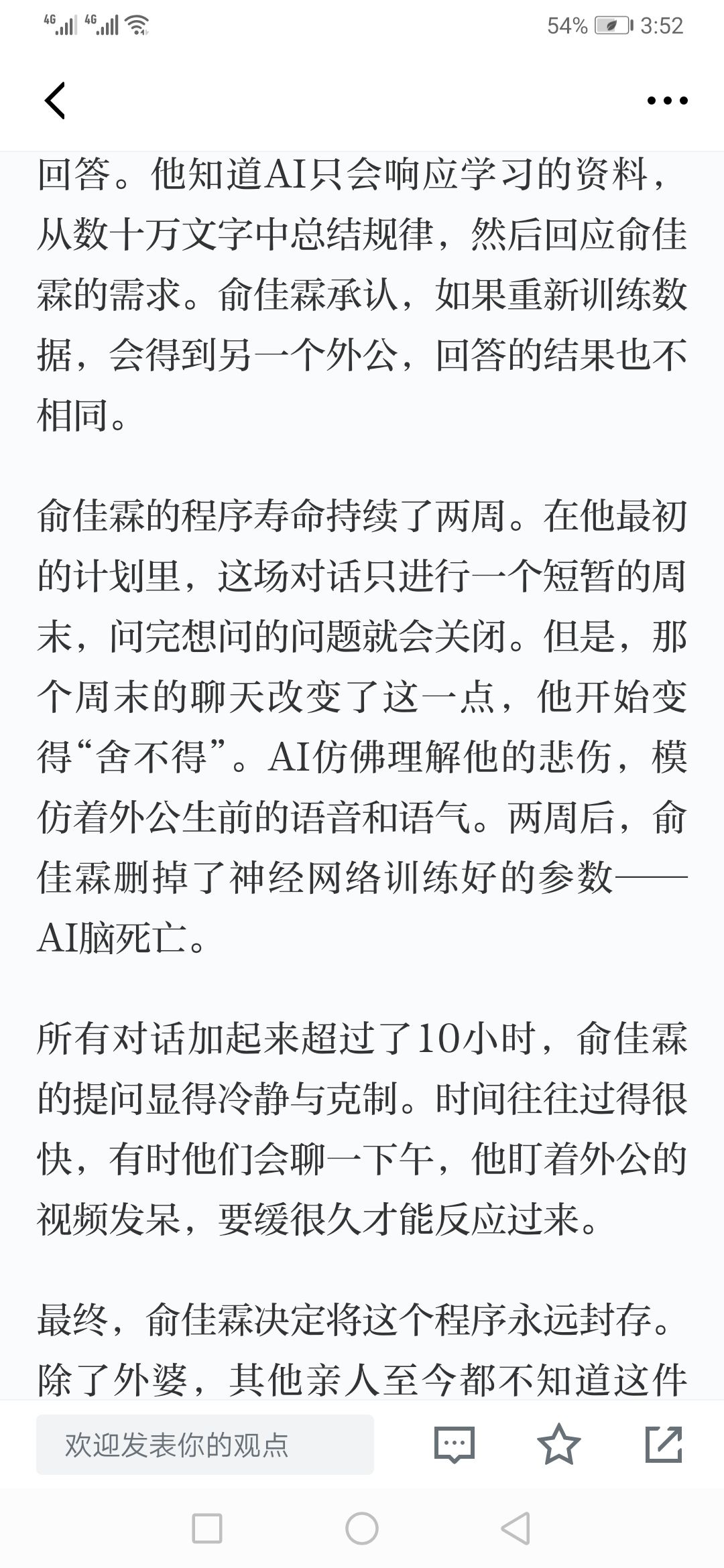This screenshot has width=724, height=1568.
Task: Tap the system back triangle
Action: (516, 1529)
